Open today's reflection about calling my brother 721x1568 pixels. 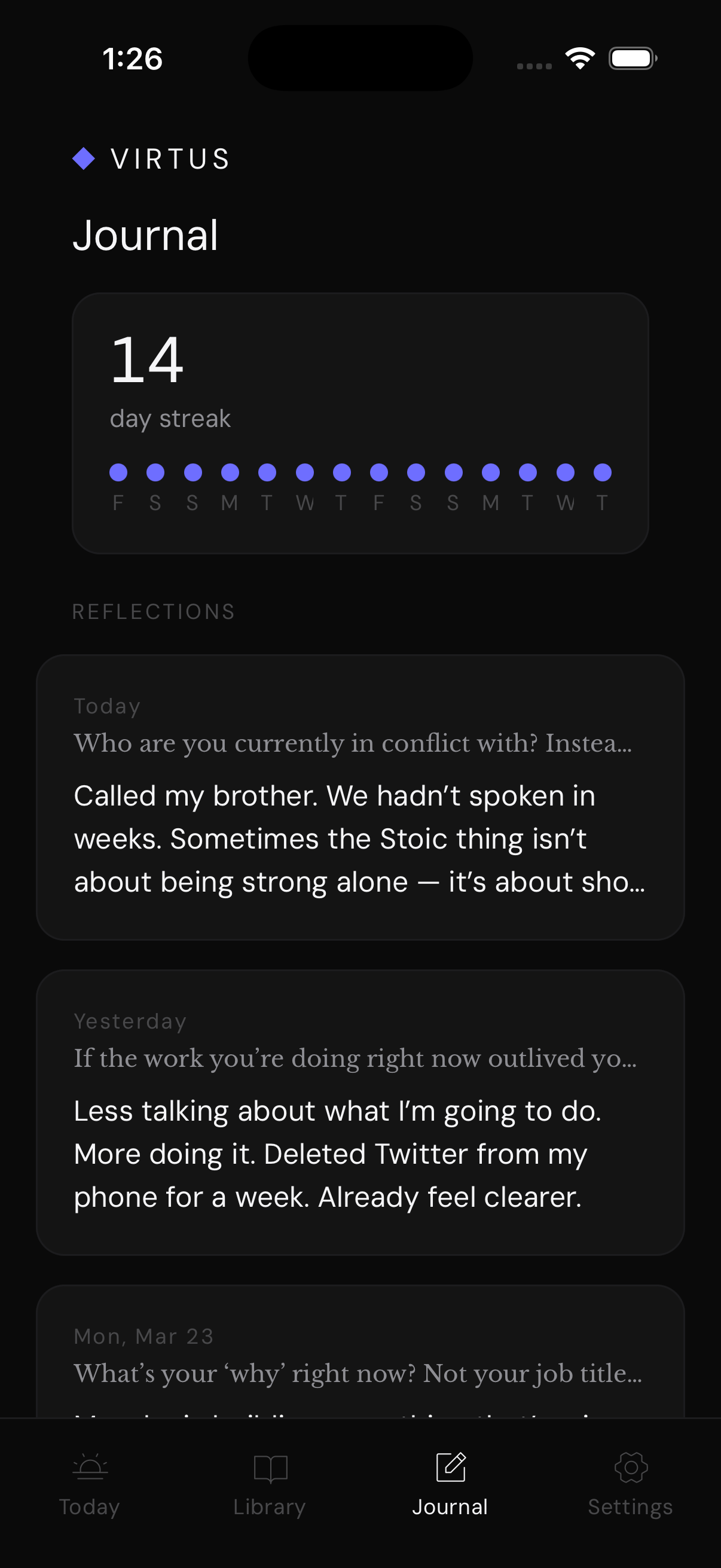tap(360, 797)
